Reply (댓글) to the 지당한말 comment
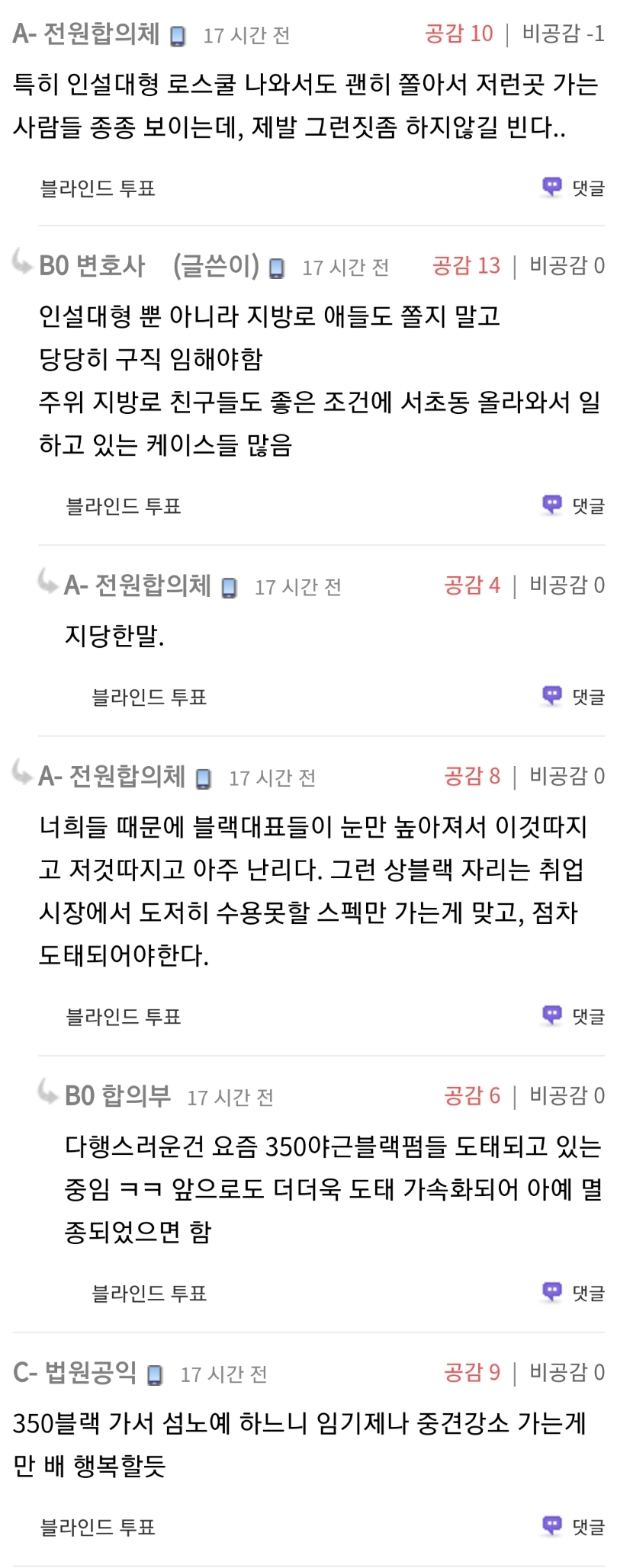 (x=574, y=696)
